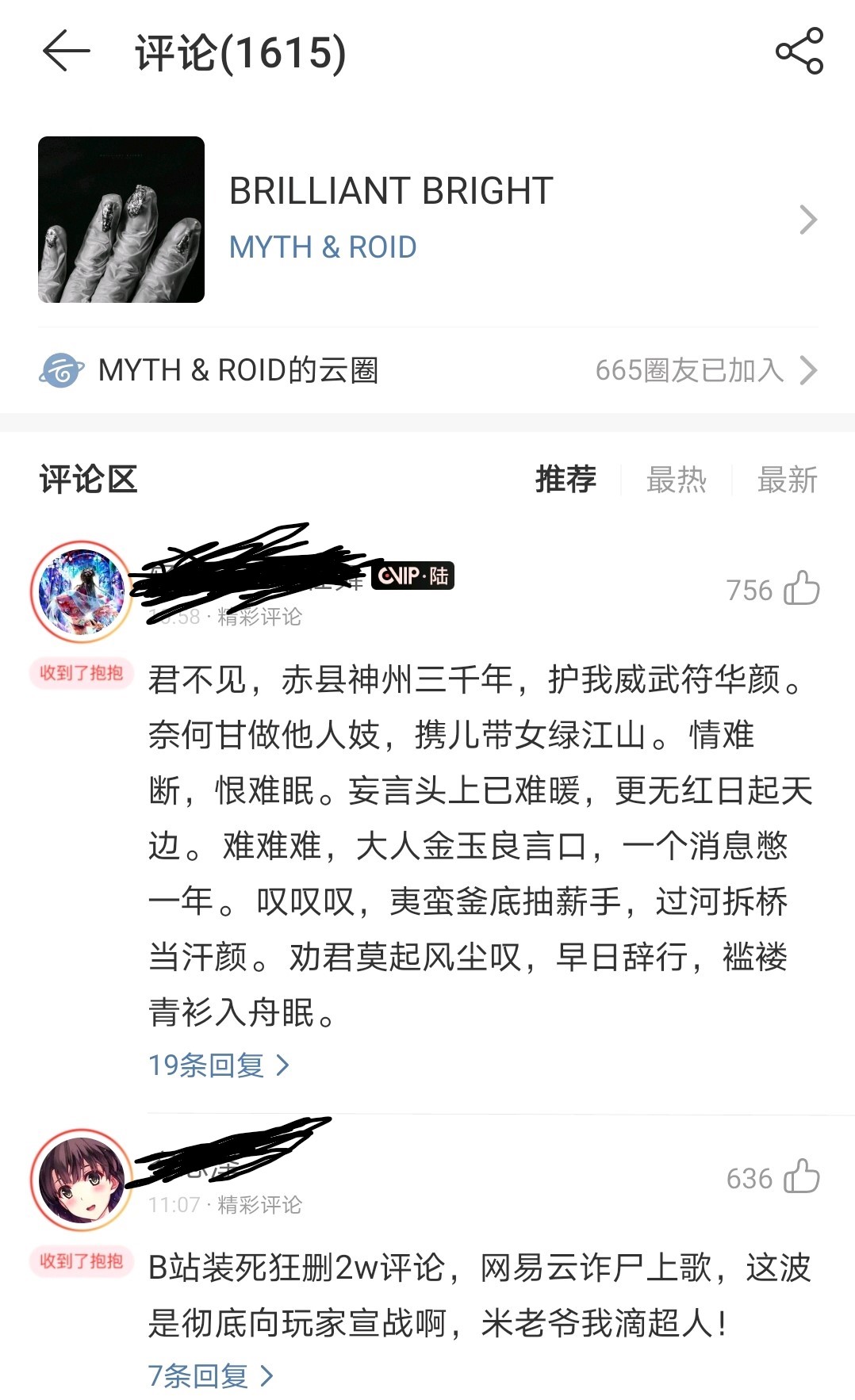
Task: Open the first commenter's avatar
Action: tap(82, 592)
